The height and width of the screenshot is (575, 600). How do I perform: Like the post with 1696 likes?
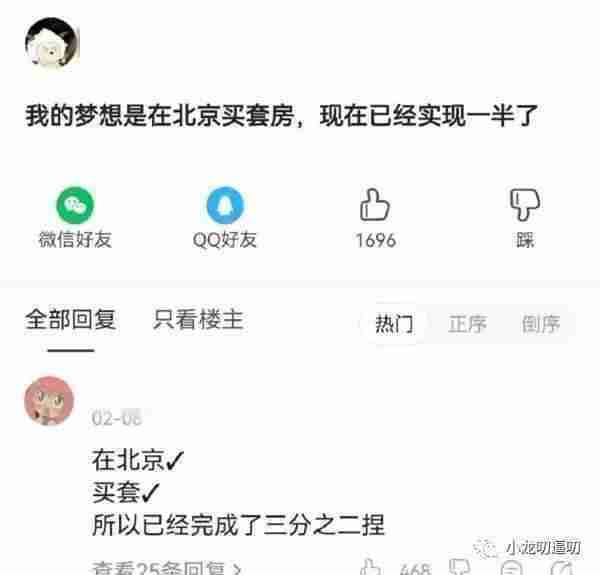point(375,207)
